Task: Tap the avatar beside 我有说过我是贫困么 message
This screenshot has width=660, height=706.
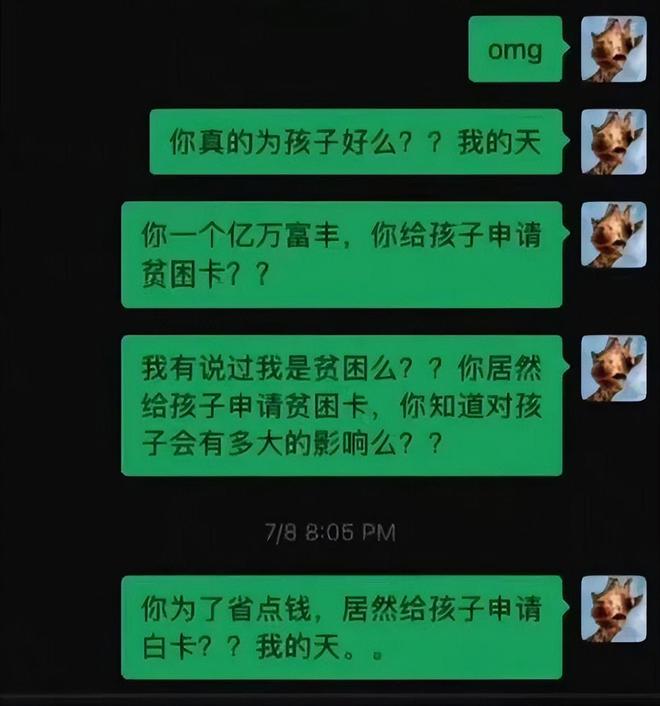Action: point(613,367)
